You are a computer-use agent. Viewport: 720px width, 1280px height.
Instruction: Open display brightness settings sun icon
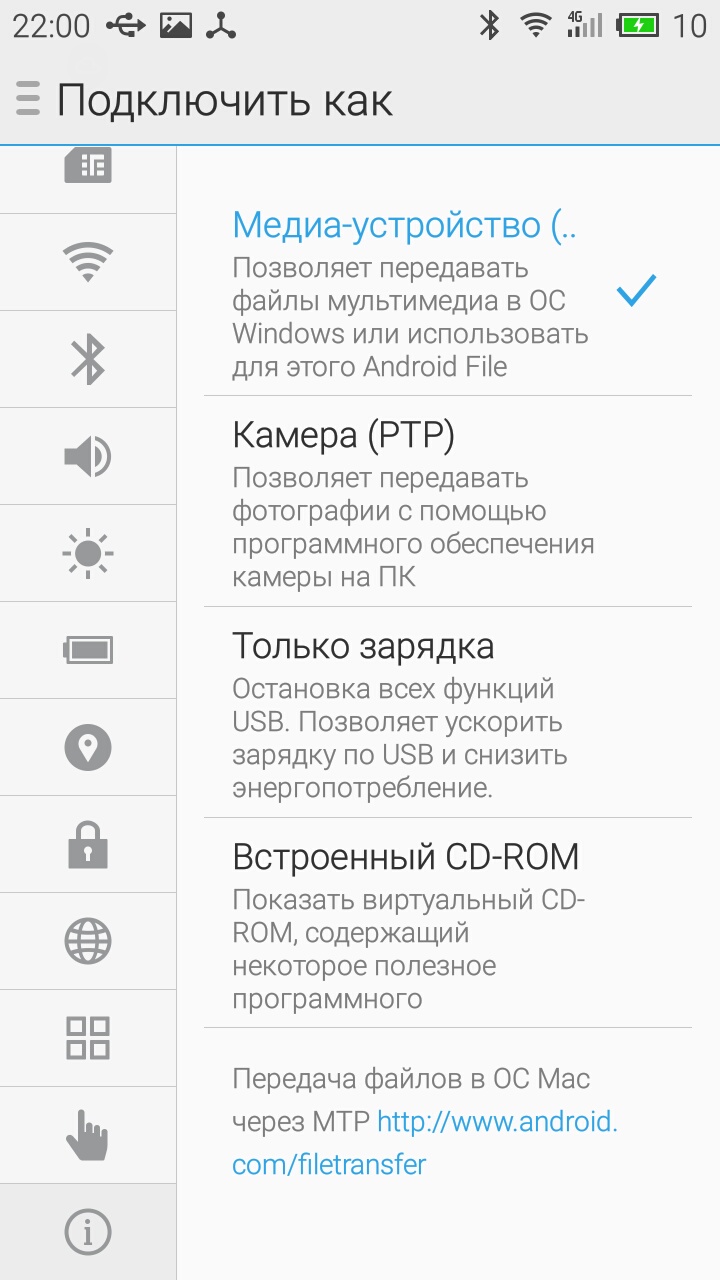pos(88,553)
